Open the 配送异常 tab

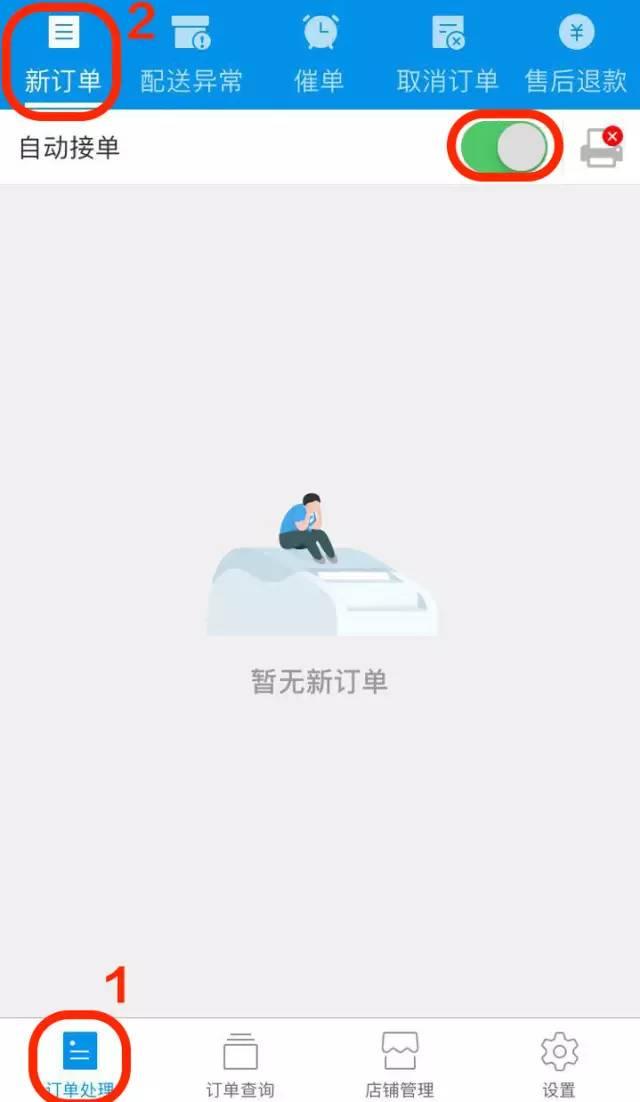point(191,54)
